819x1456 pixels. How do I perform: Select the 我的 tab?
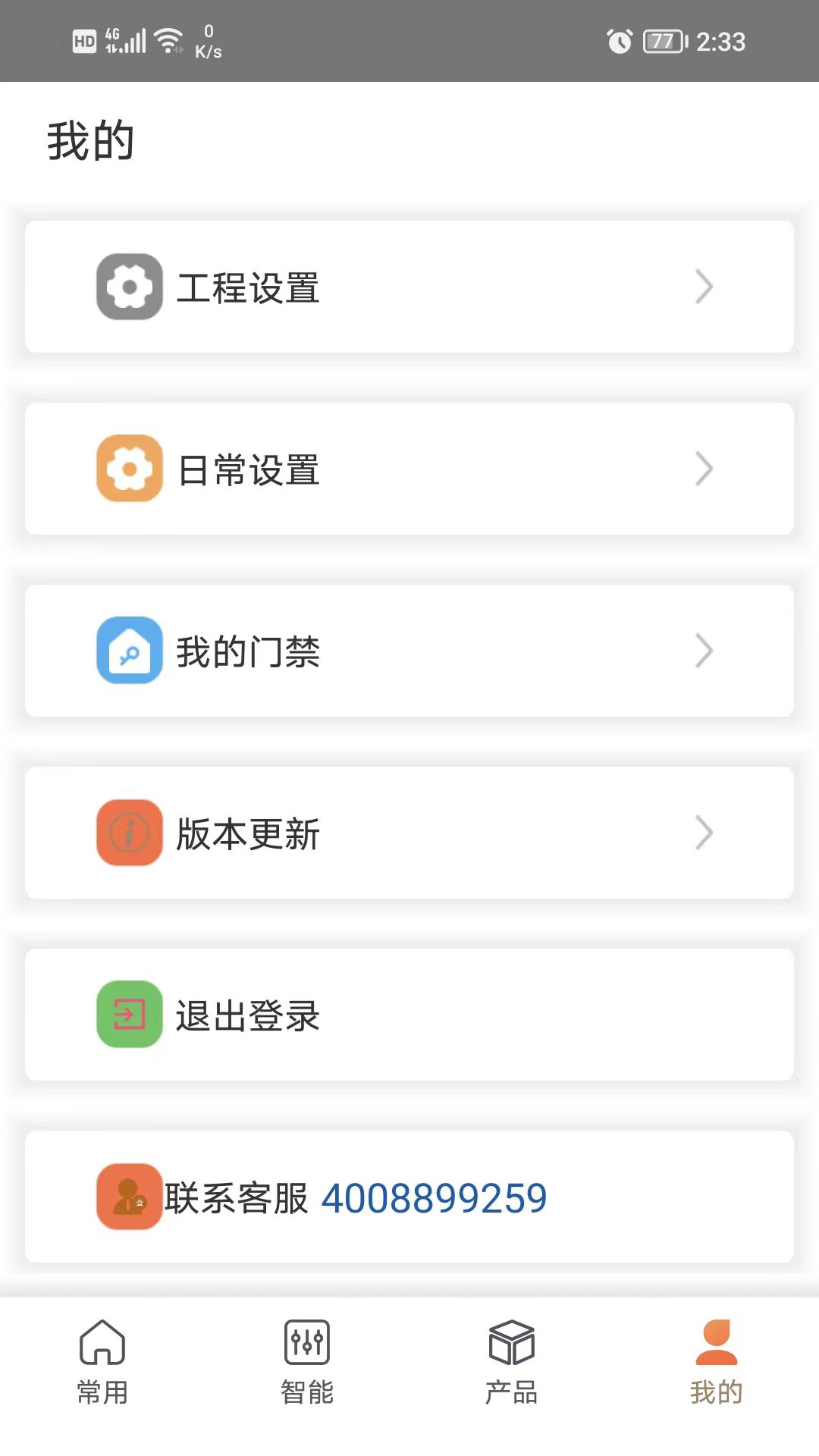click(716, 1362)
